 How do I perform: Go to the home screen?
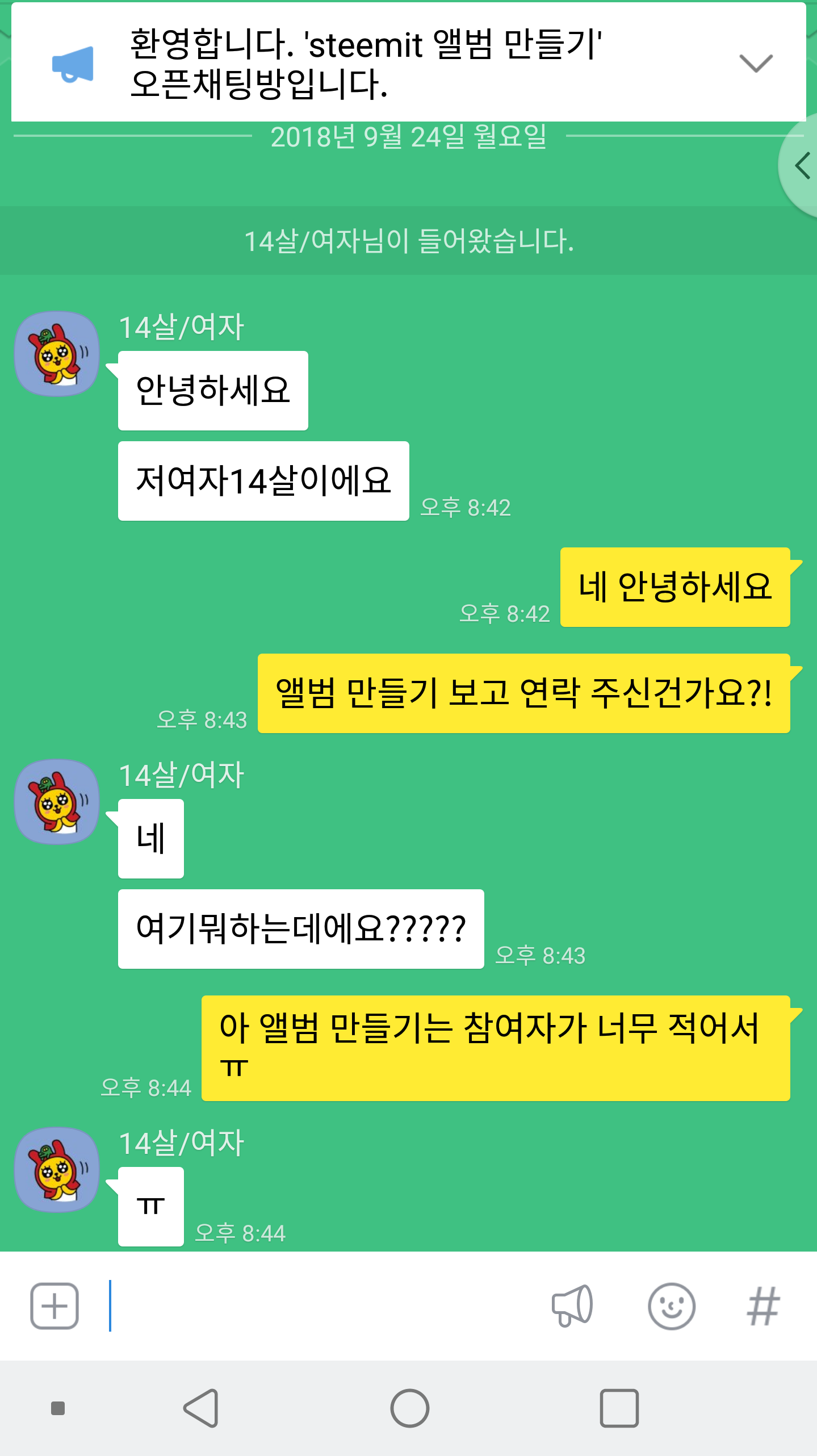point(409,1408)
